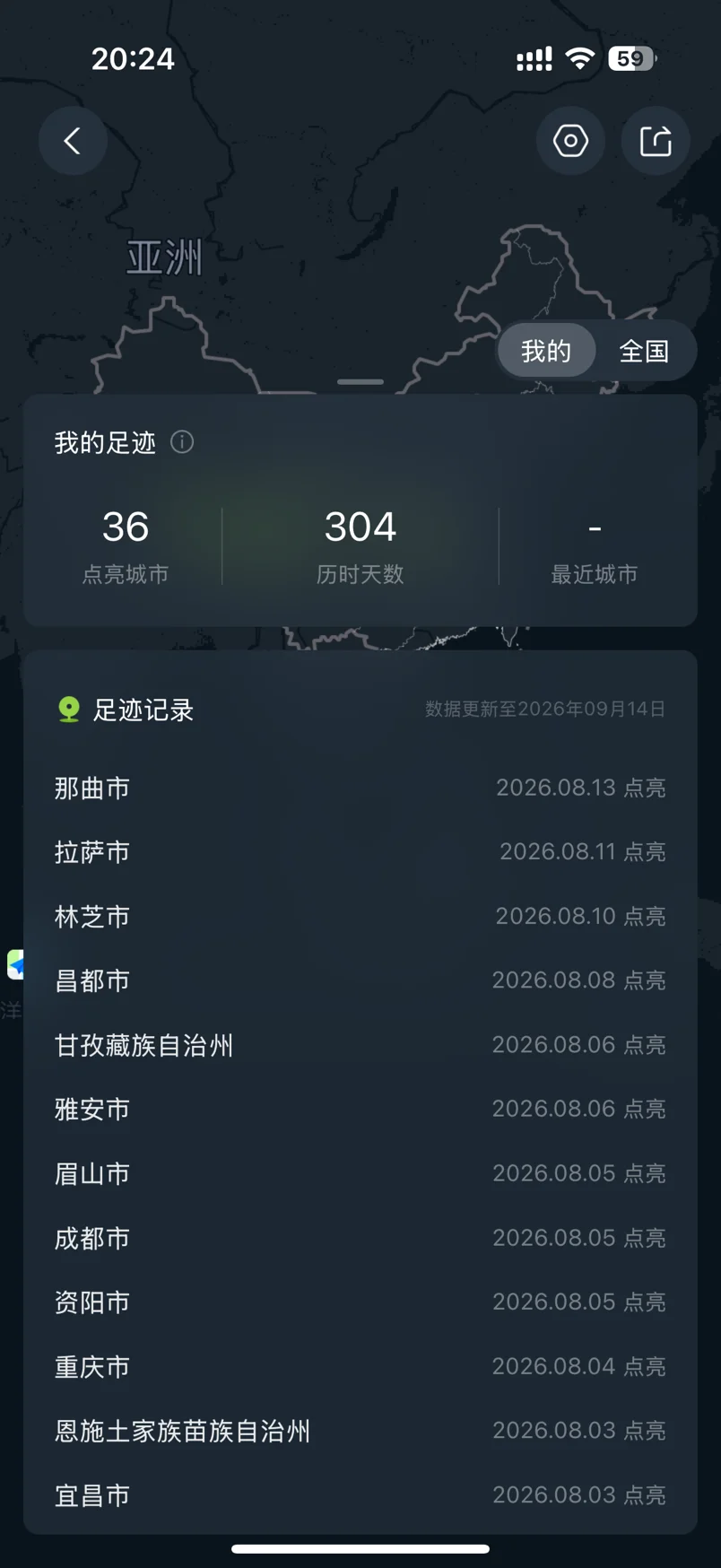Screen dimensions: 721x1568
Task: Go back using the top-left arrow
Action: 73,141
